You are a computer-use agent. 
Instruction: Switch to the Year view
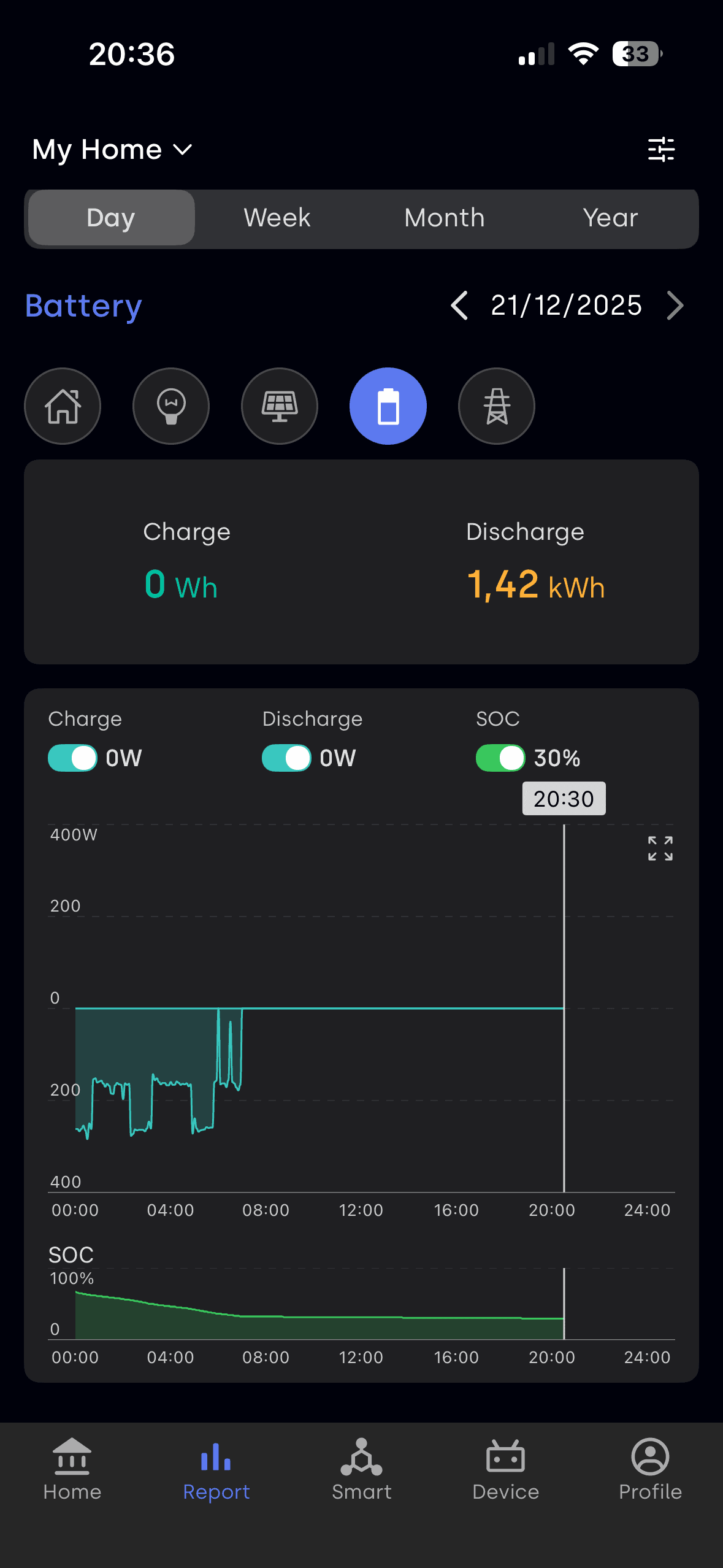coord(611,218)
